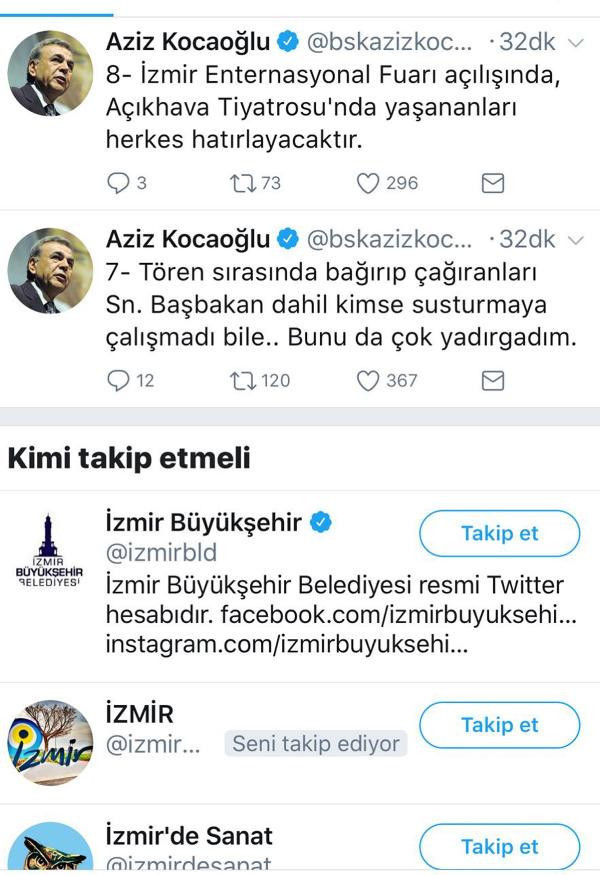Open dropdown arrow on the 7- tweet
The height and width of the screenshot is (875, 600).
pos(576,239)
